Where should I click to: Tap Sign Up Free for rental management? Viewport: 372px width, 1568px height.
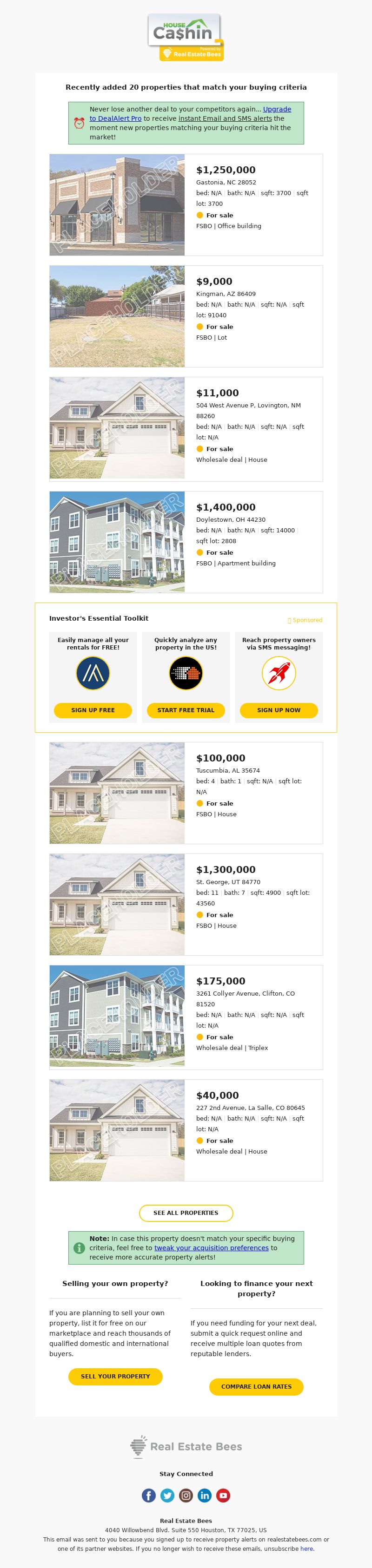click(93, 710)
